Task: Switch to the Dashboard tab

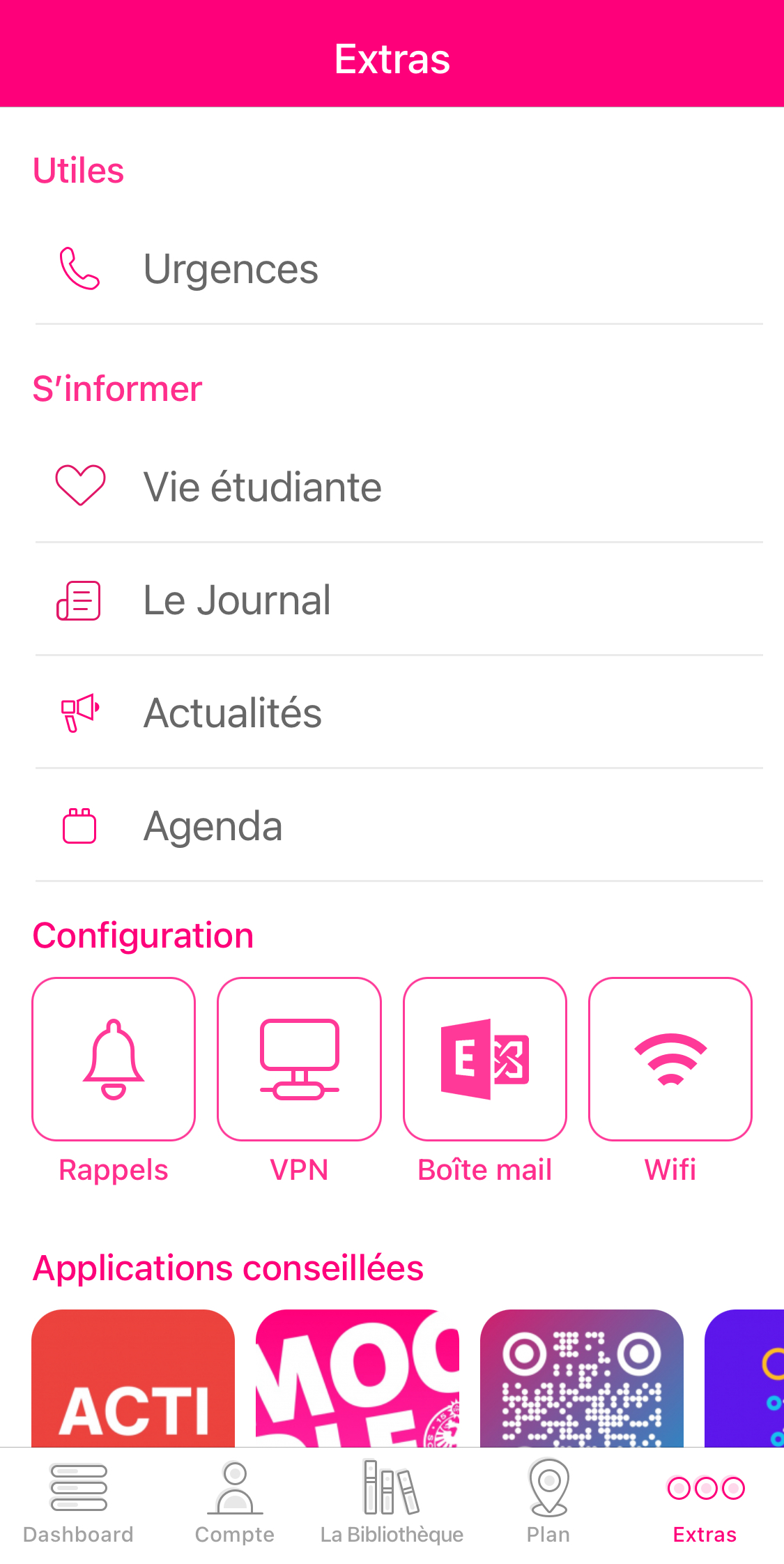Action: tap(78, 1502)
